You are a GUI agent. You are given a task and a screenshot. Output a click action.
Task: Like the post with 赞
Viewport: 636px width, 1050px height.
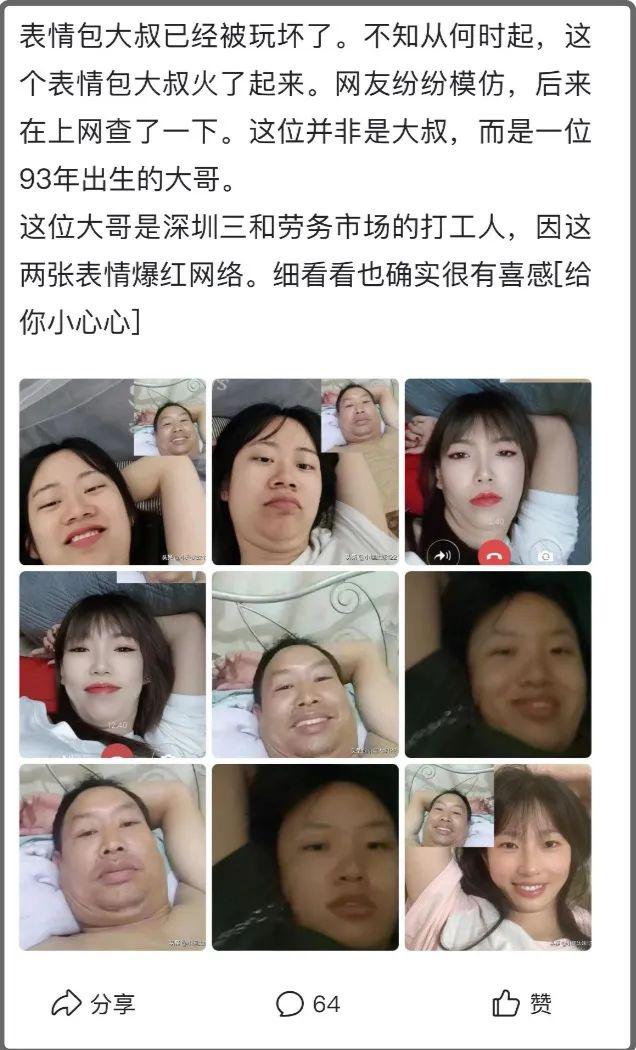pos(522,1003)
